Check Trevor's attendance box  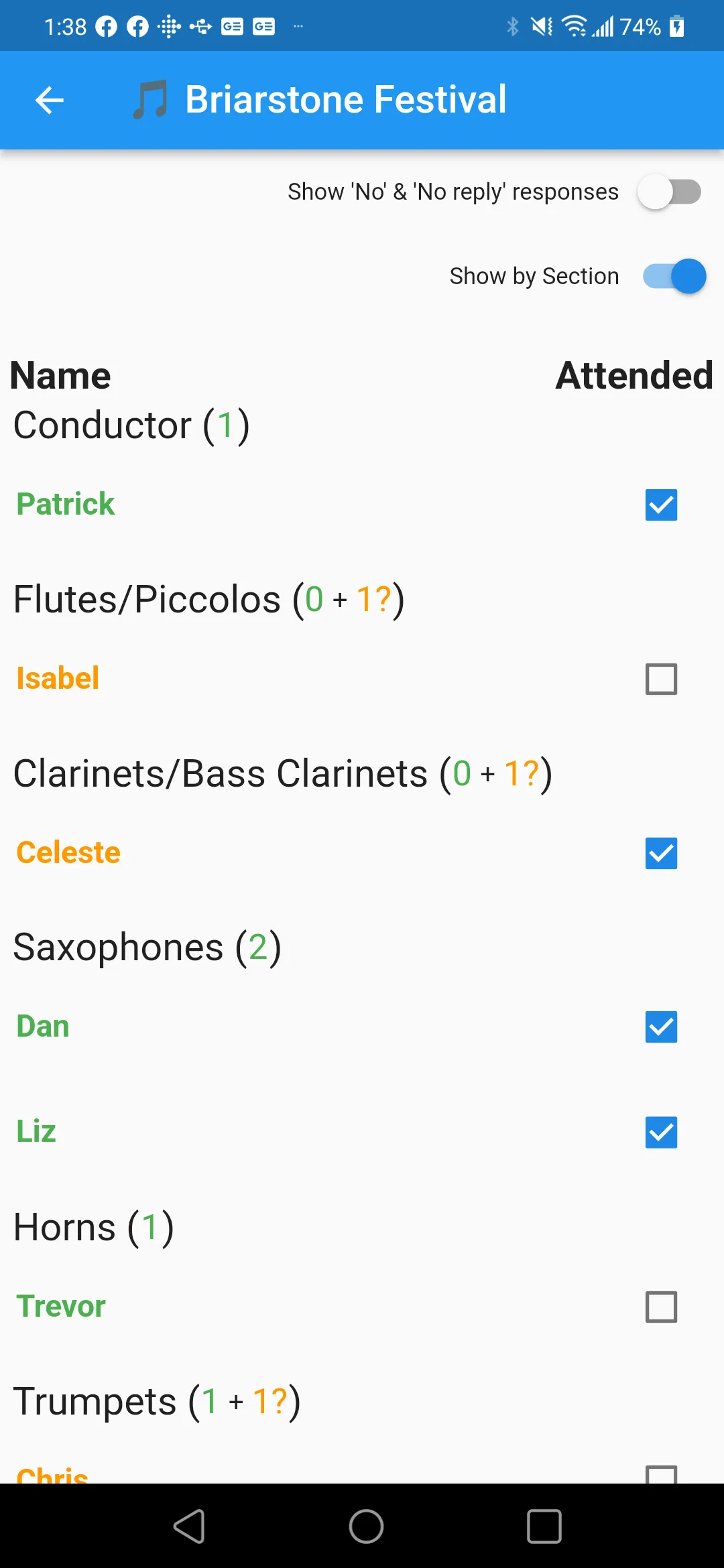(x=661, y=1306)
